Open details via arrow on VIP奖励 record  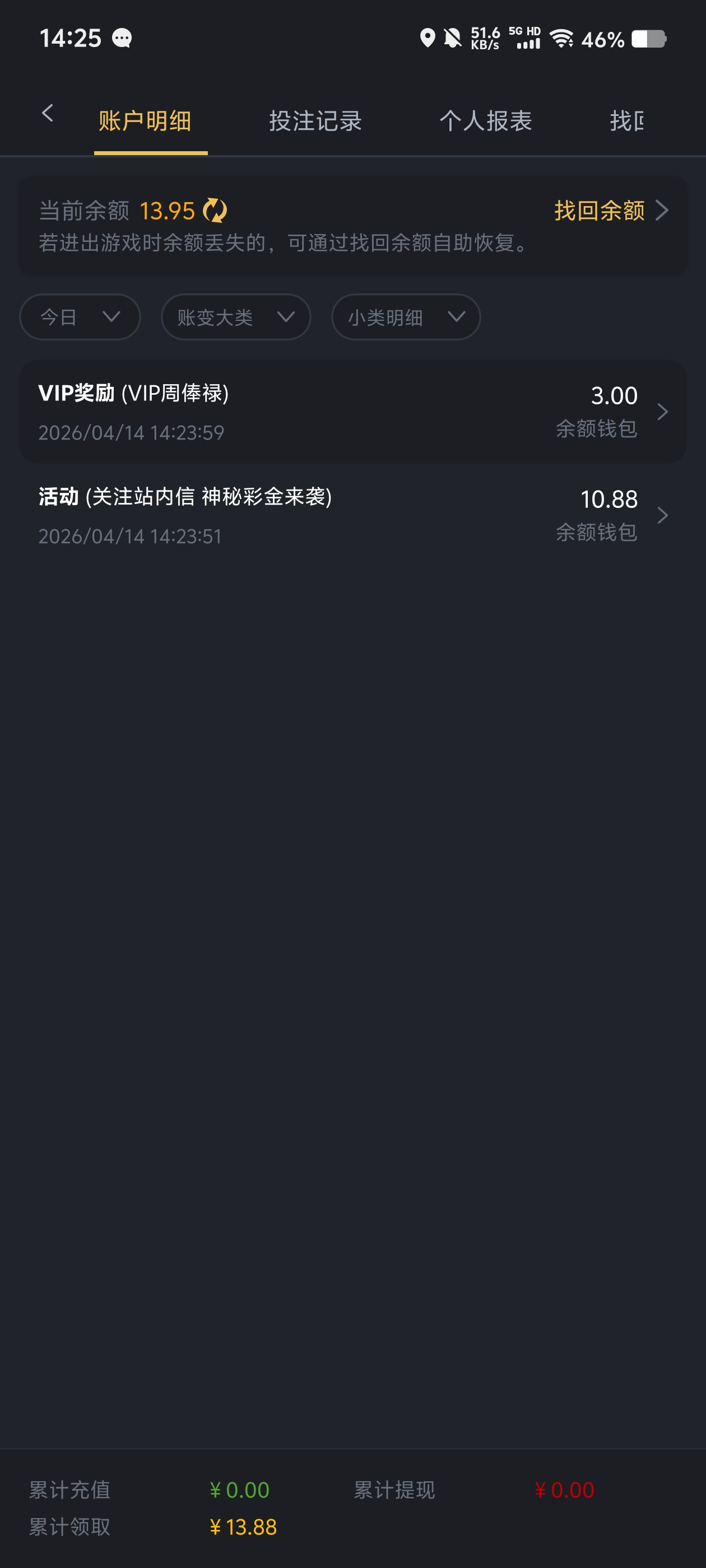[664, 412]
